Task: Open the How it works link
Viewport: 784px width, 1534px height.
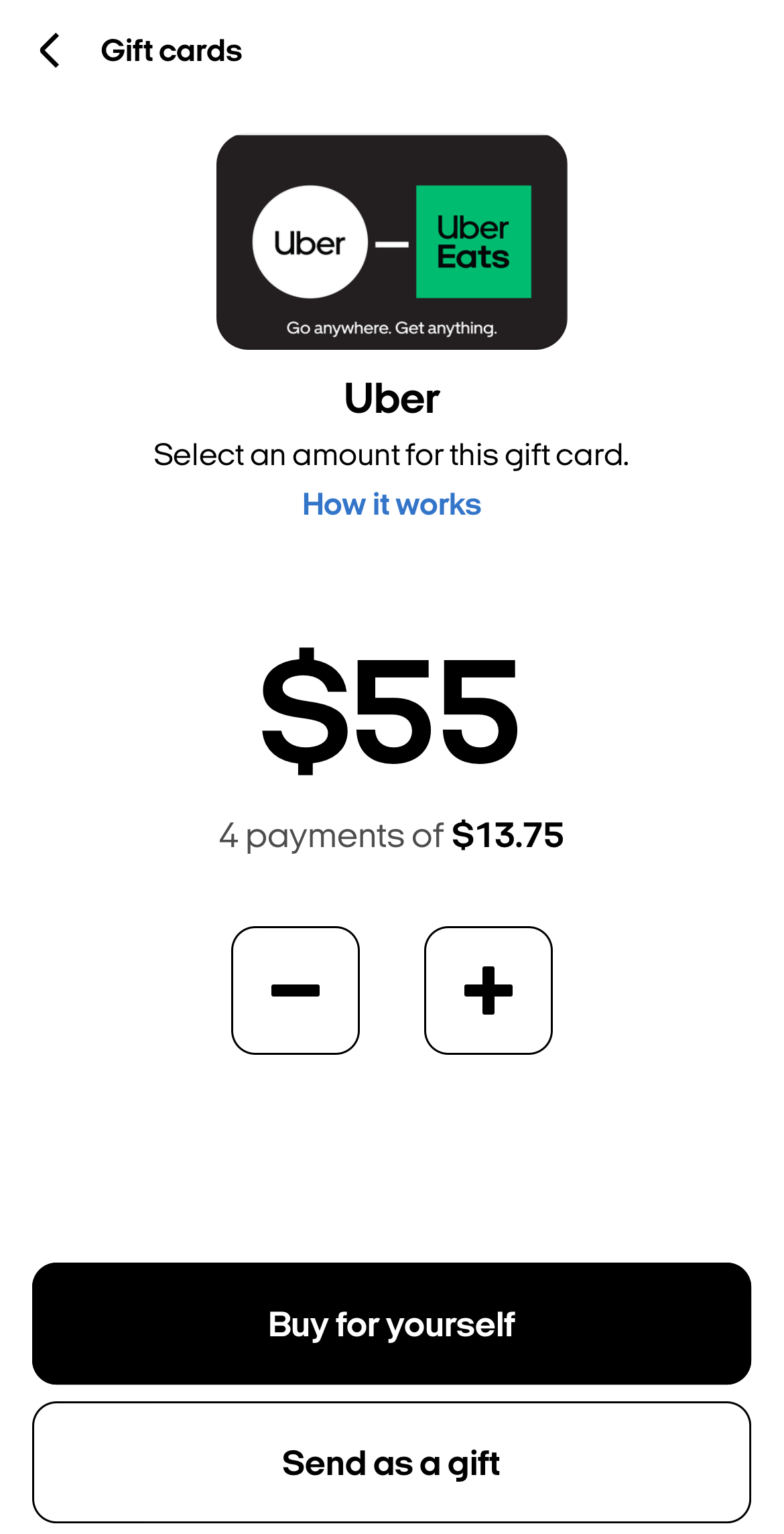Action: 391,504
